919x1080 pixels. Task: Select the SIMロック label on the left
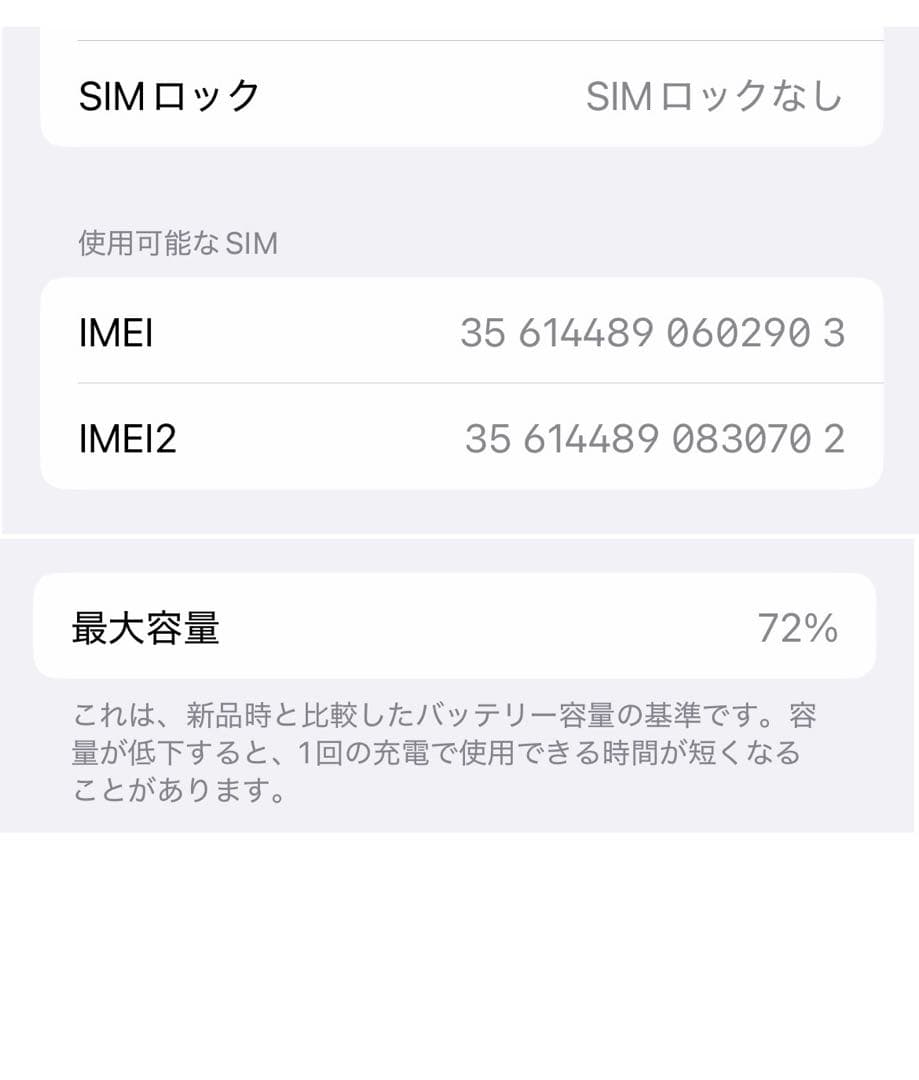pyautogui.click(x=168, y=95)
